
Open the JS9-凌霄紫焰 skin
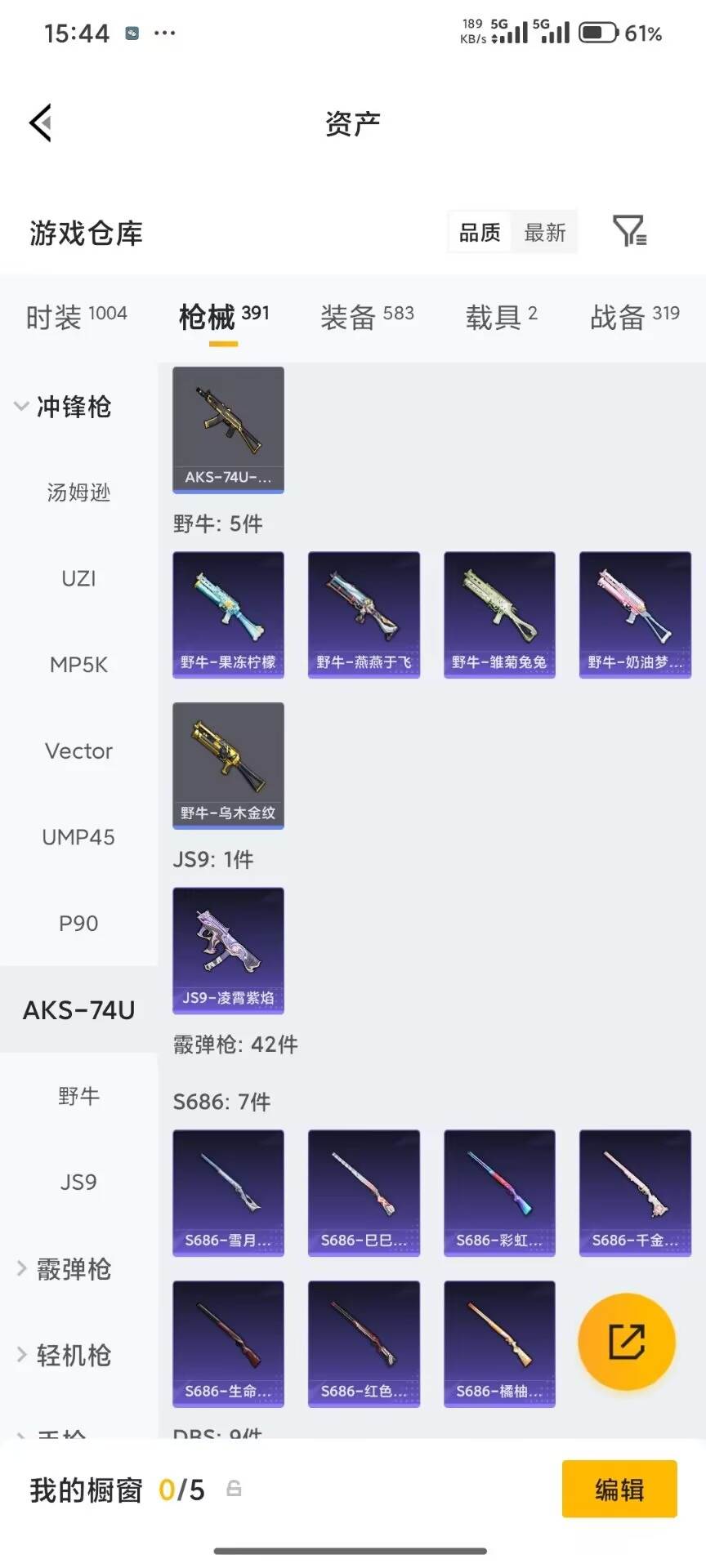pyautogui.click(x=228, y=951)
